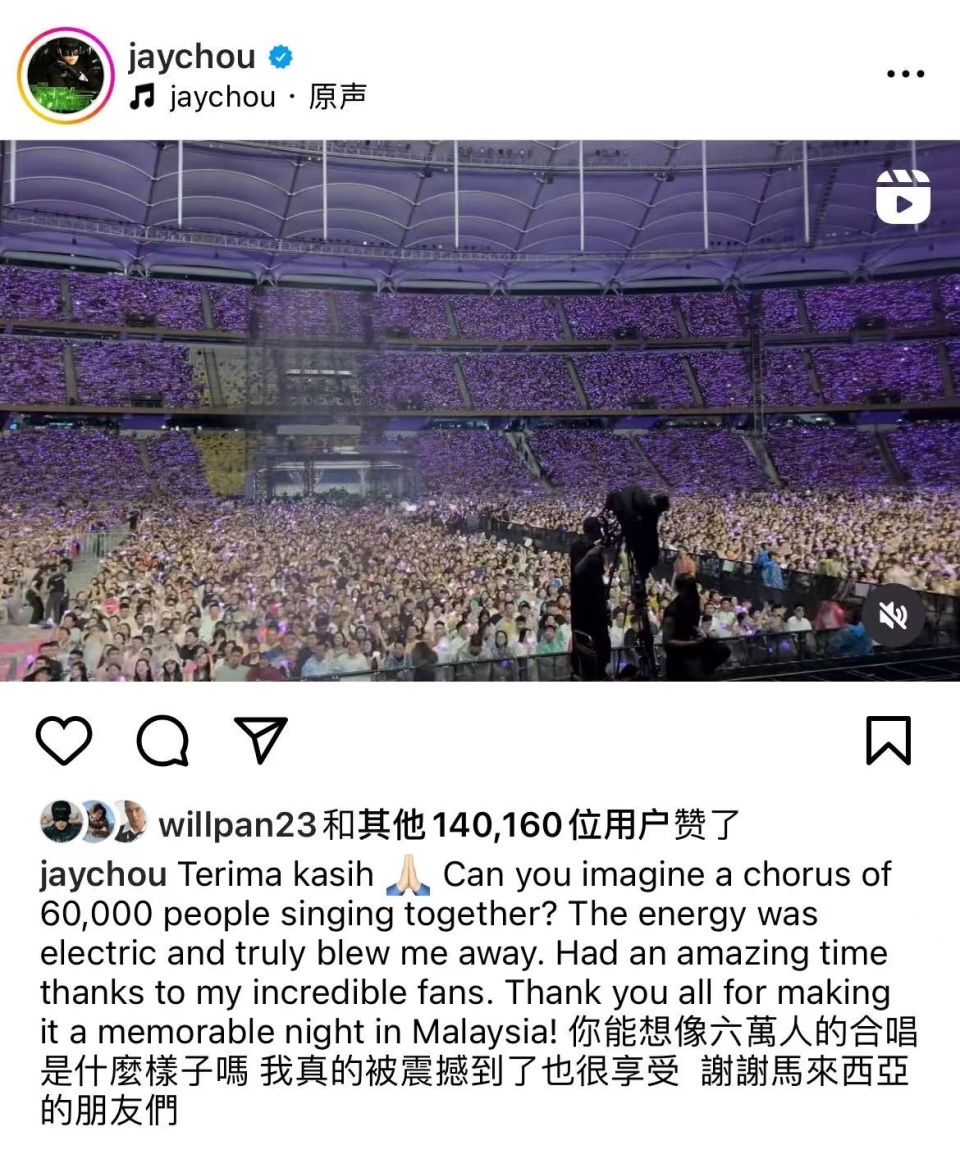
Task: Unmute the reel's sound
Action: point(893,616)
